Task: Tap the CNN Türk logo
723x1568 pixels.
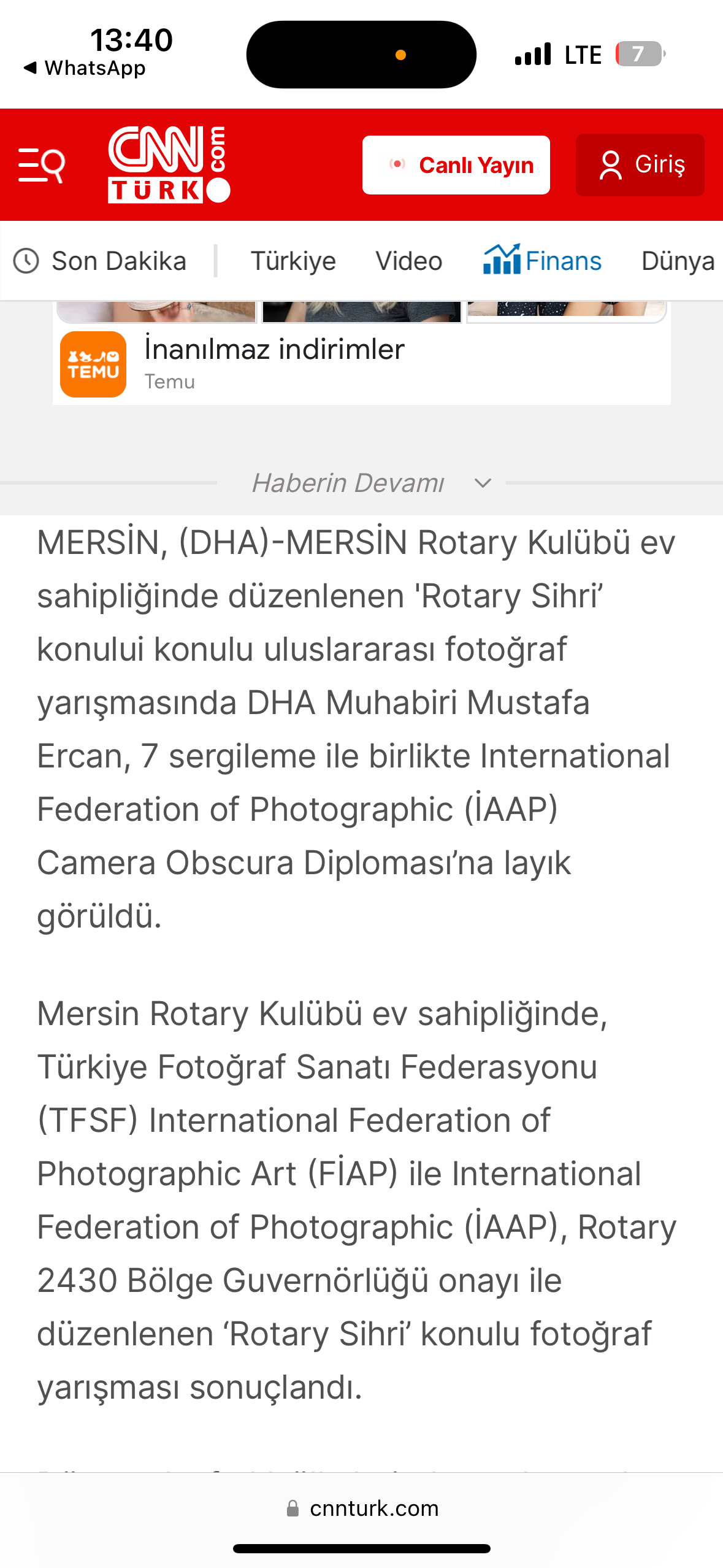Action: point(169,164)
